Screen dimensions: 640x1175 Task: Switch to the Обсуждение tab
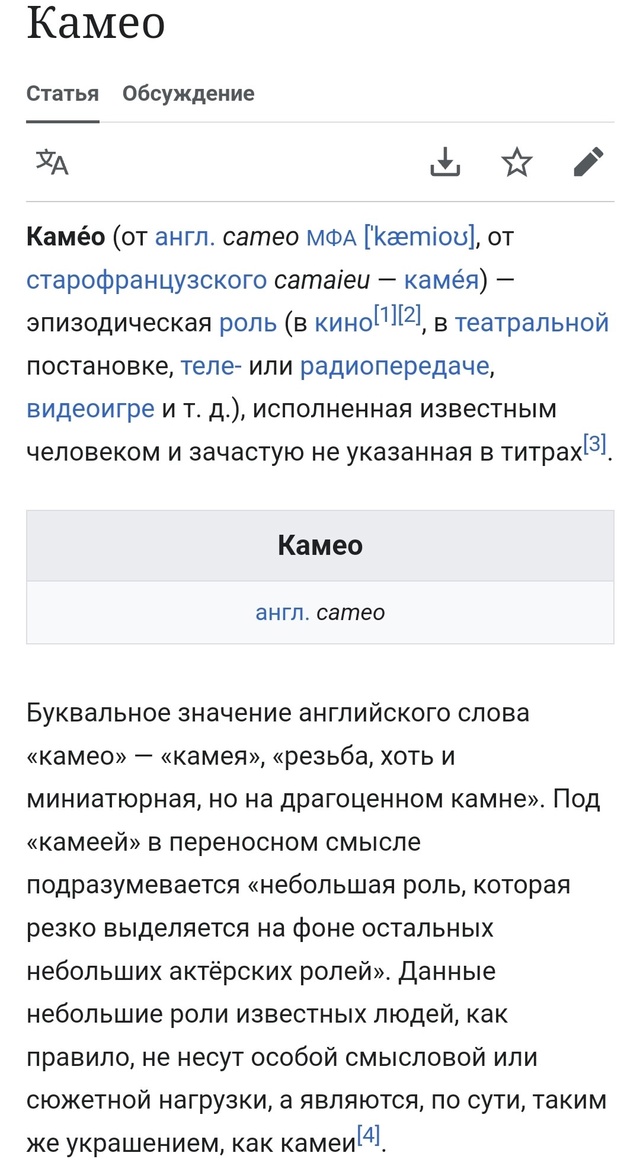tap(188, 94)
